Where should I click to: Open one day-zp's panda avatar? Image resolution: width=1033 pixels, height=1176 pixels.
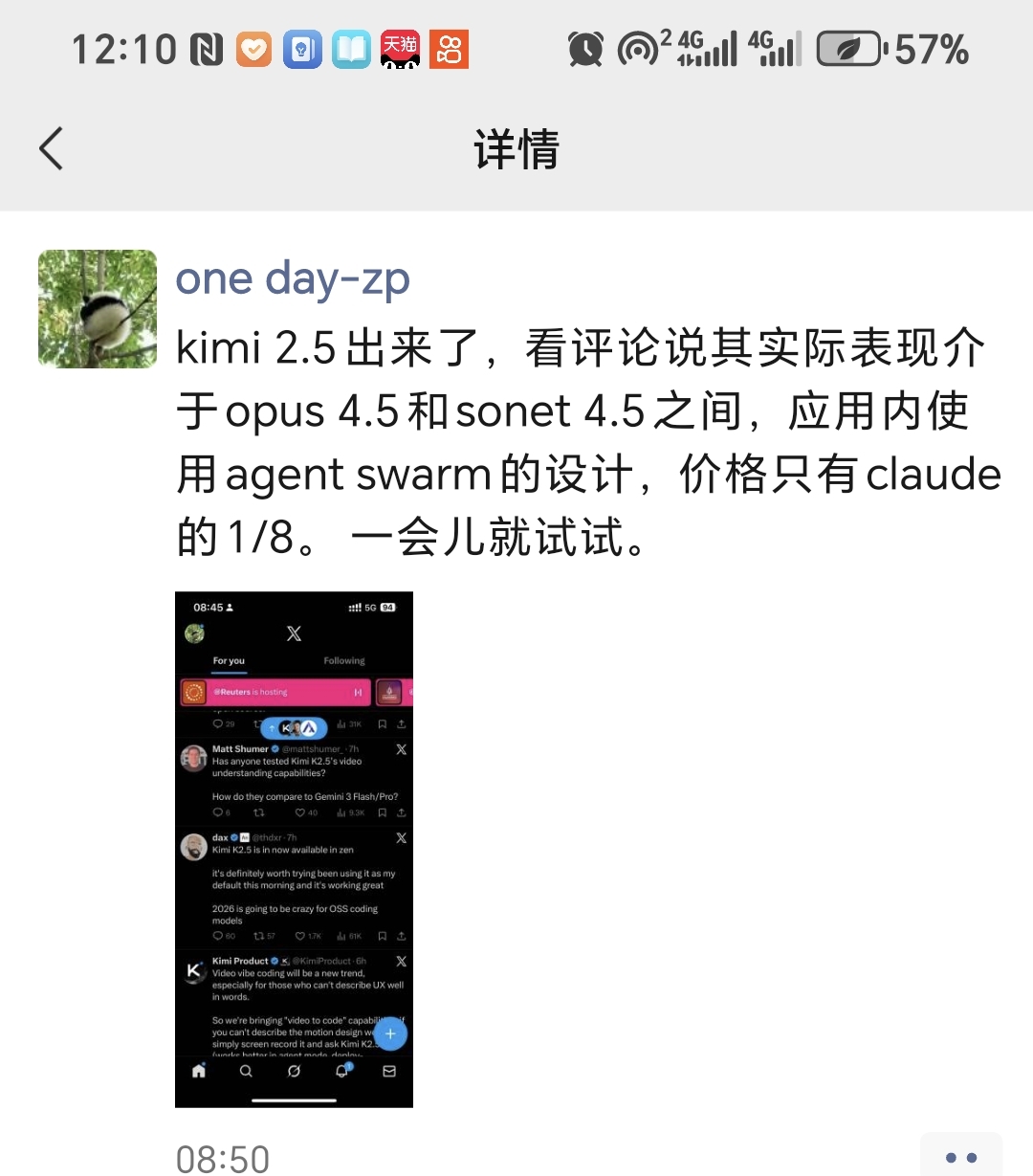pyautogui.click(x=97, y=309)
